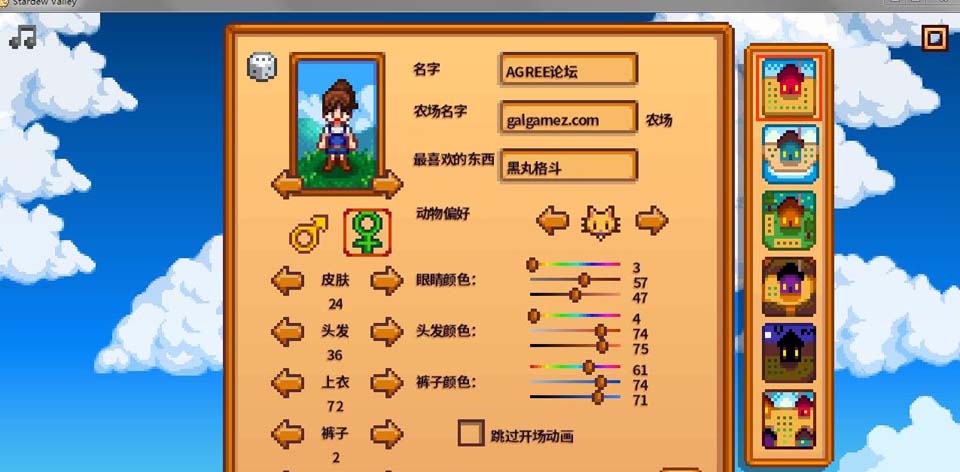This screenshot has height=472, width=960.
Task: Toggle windowed mode button
Action: pos(934,38)
